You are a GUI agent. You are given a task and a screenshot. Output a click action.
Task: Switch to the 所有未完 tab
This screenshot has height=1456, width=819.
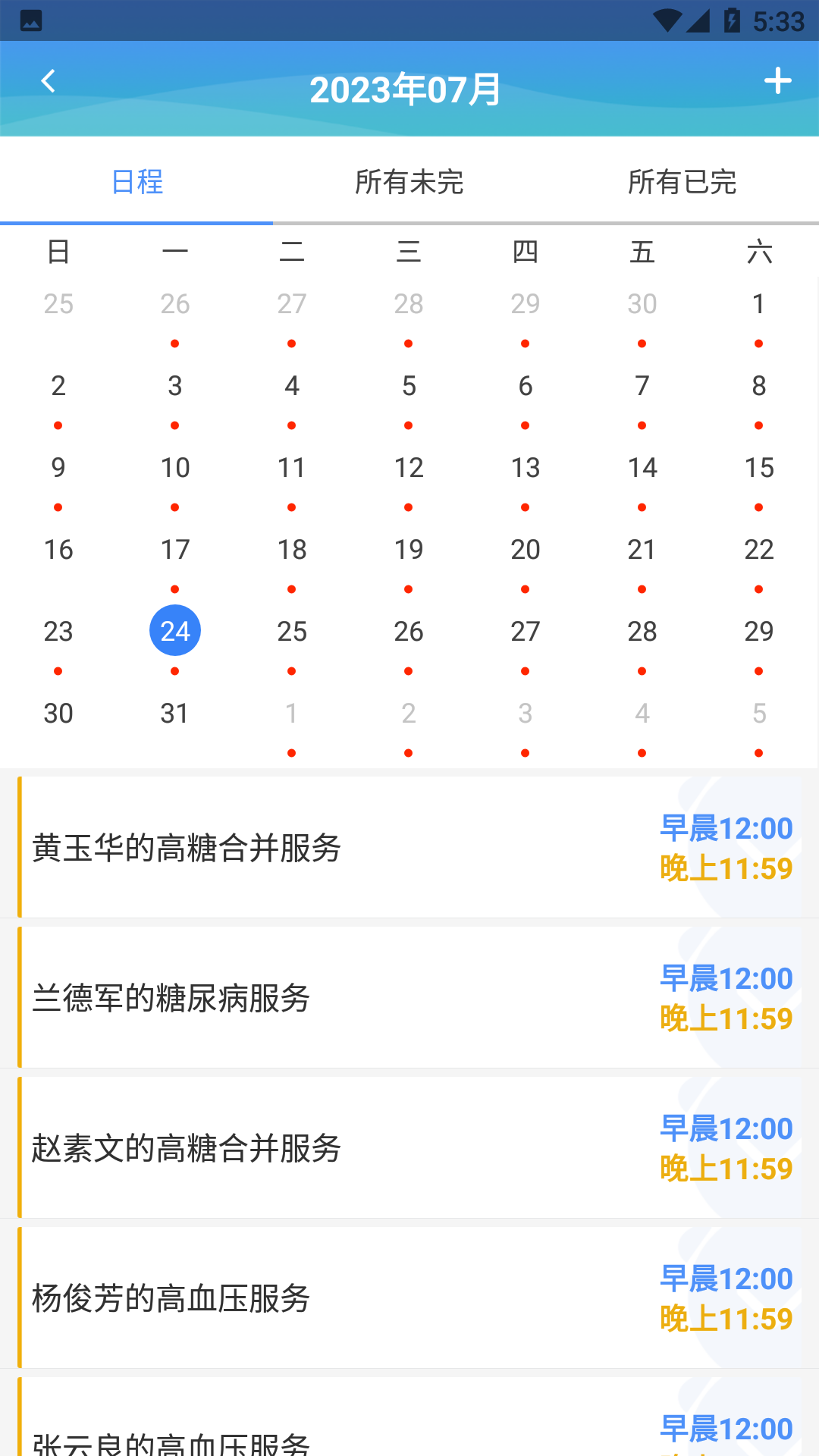pos(409,182)
